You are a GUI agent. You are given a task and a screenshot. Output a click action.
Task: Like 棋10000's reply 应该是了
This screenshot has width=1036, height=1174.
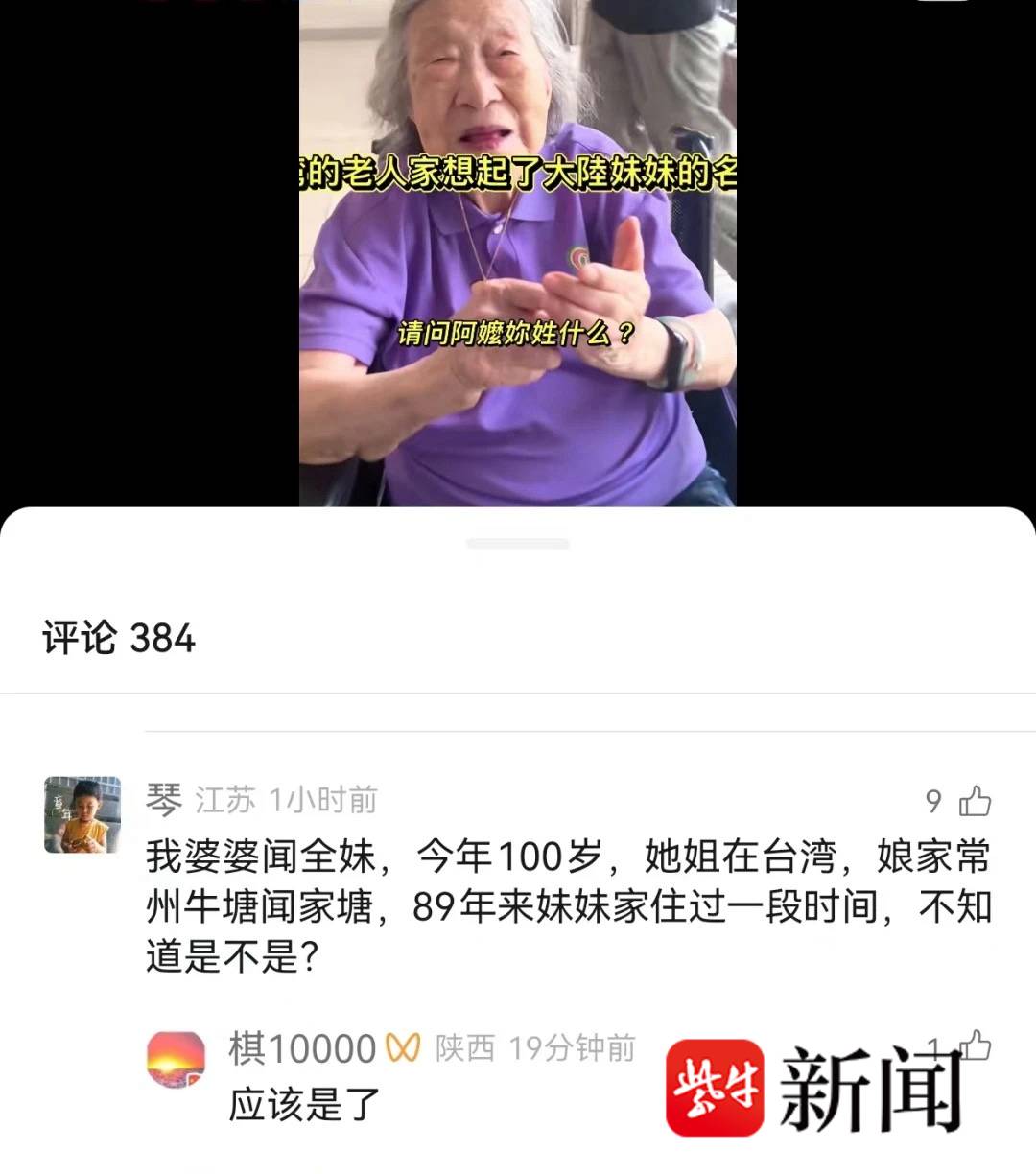click(975, 1046)
